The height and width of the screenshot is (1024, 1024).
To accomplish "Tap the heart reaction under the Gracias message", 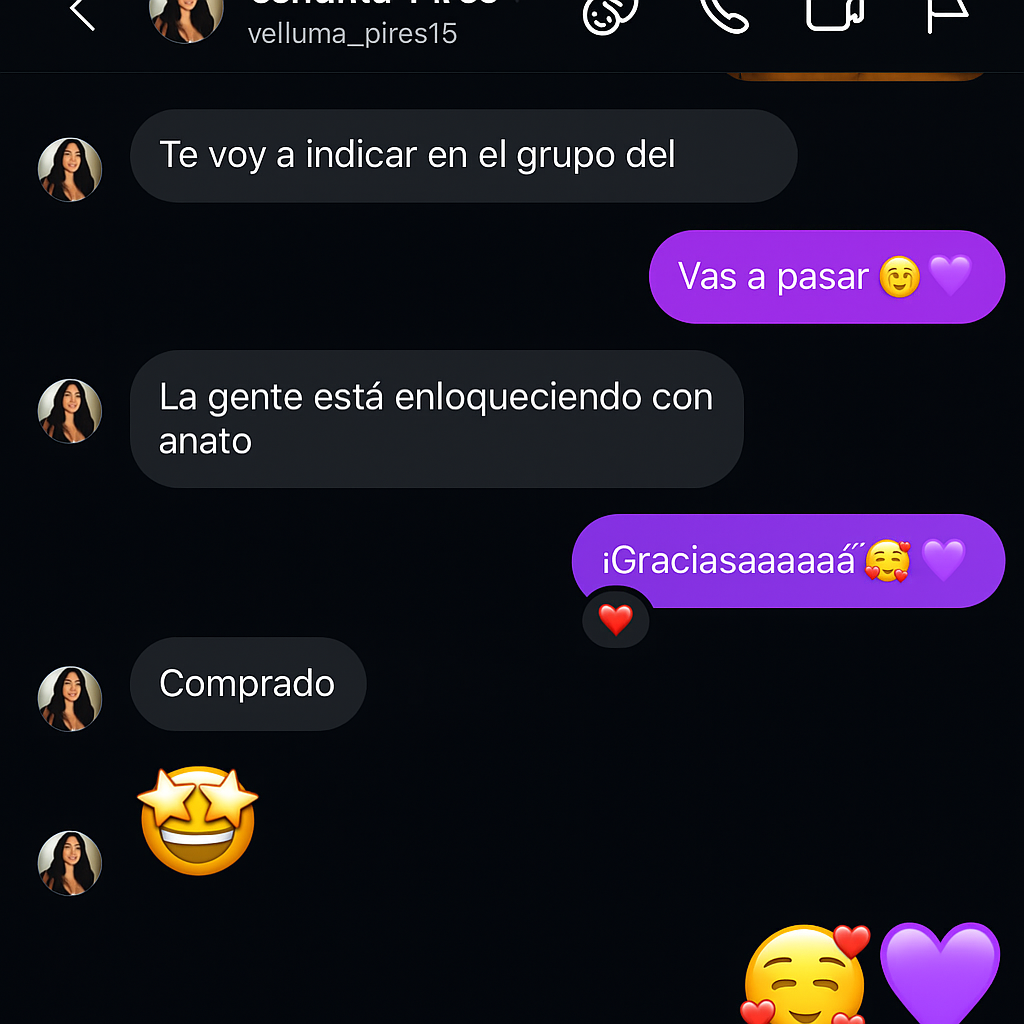I will 616,621.
